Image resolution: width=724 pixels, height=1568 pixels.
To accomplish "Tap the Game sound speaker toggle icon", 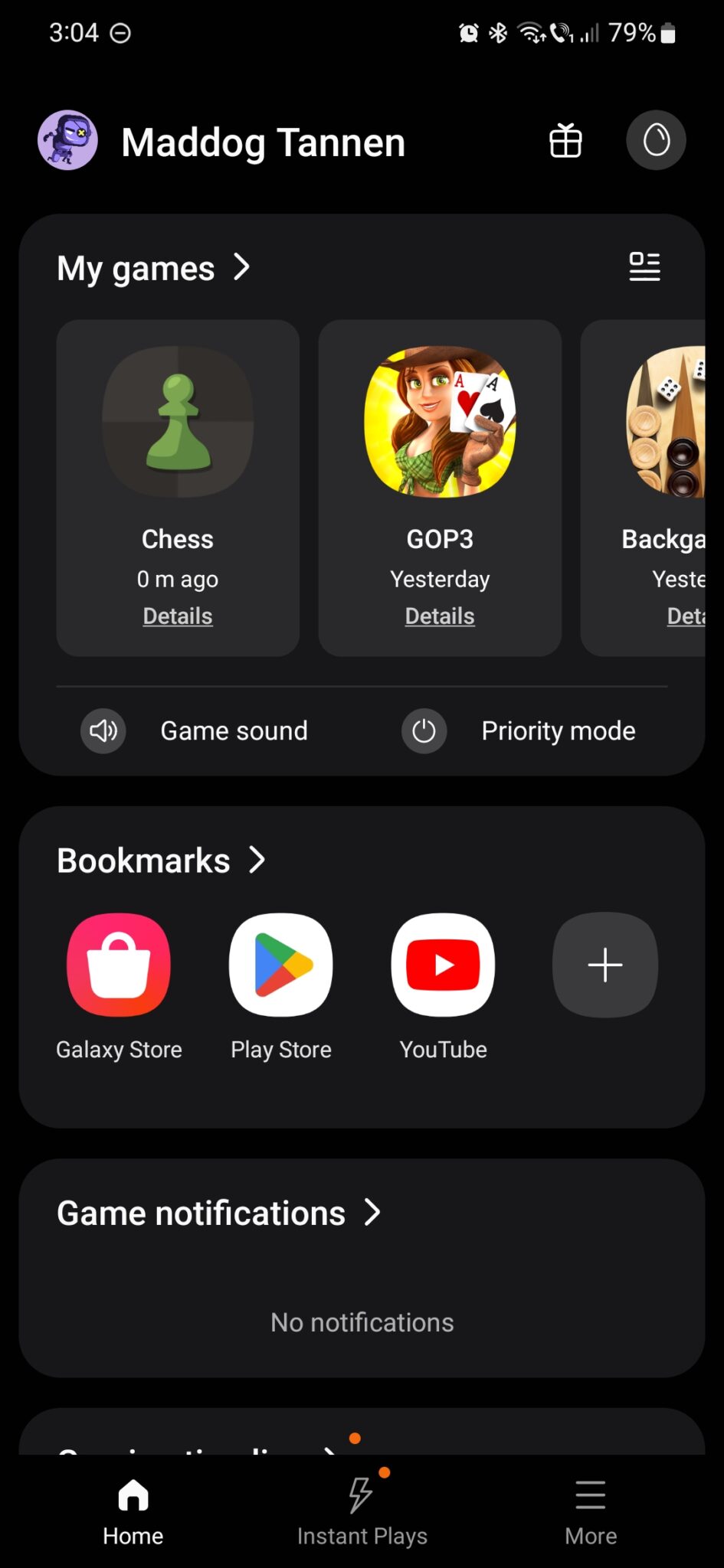I will point(103,731).
